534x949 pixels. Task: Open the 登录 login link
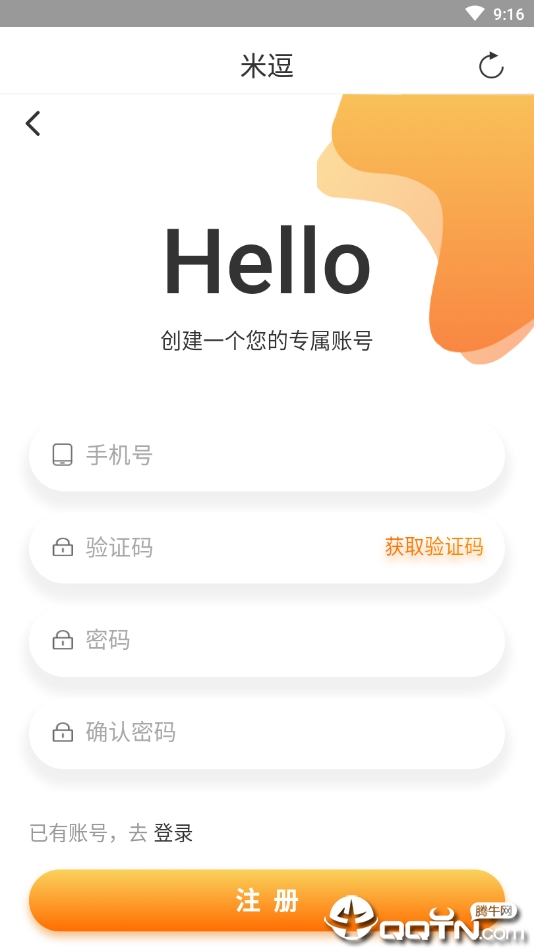pyautogui.click(x=173, y=833)
